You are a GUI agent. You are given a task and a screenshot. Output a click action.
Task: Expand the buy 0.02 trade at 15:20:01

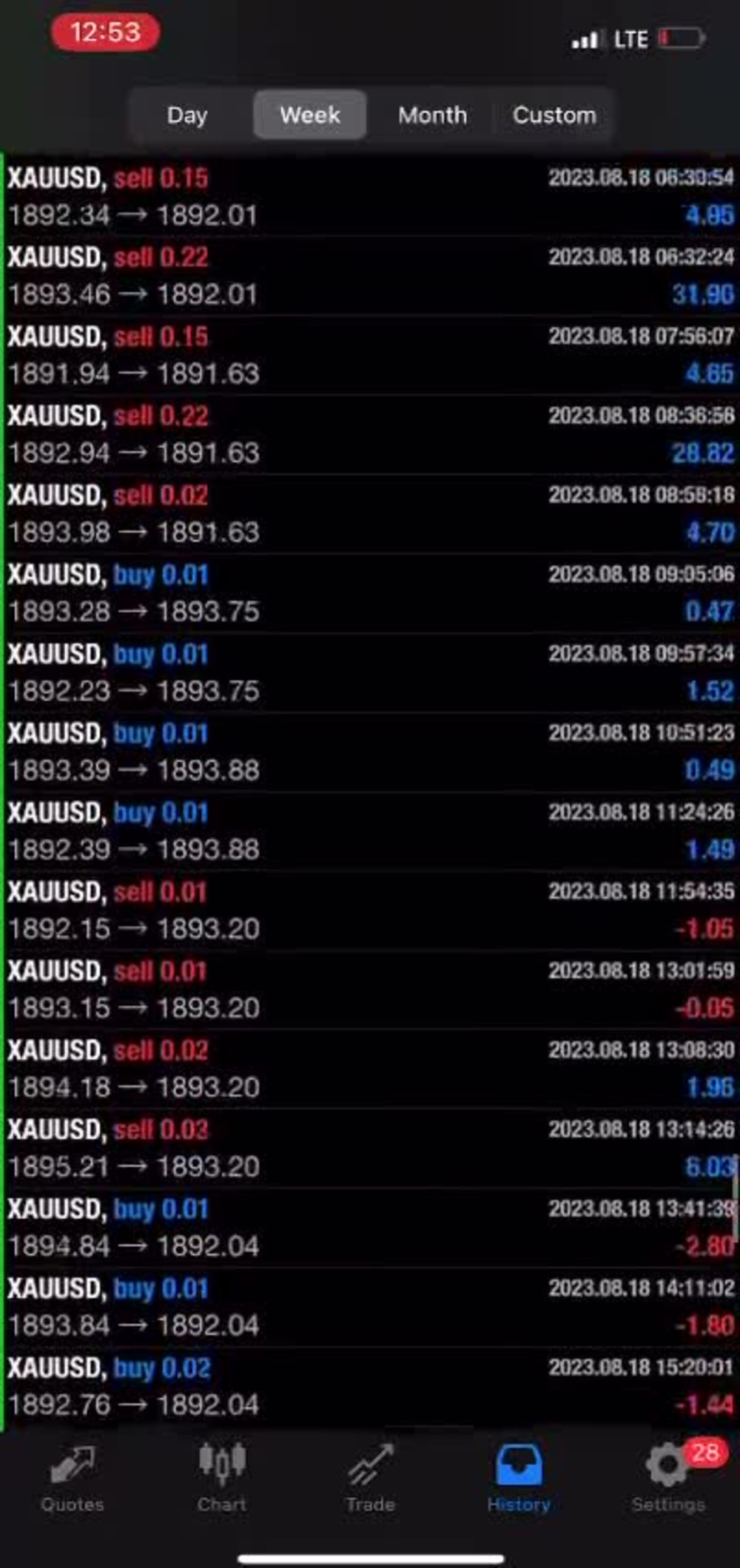point(370,1386)
